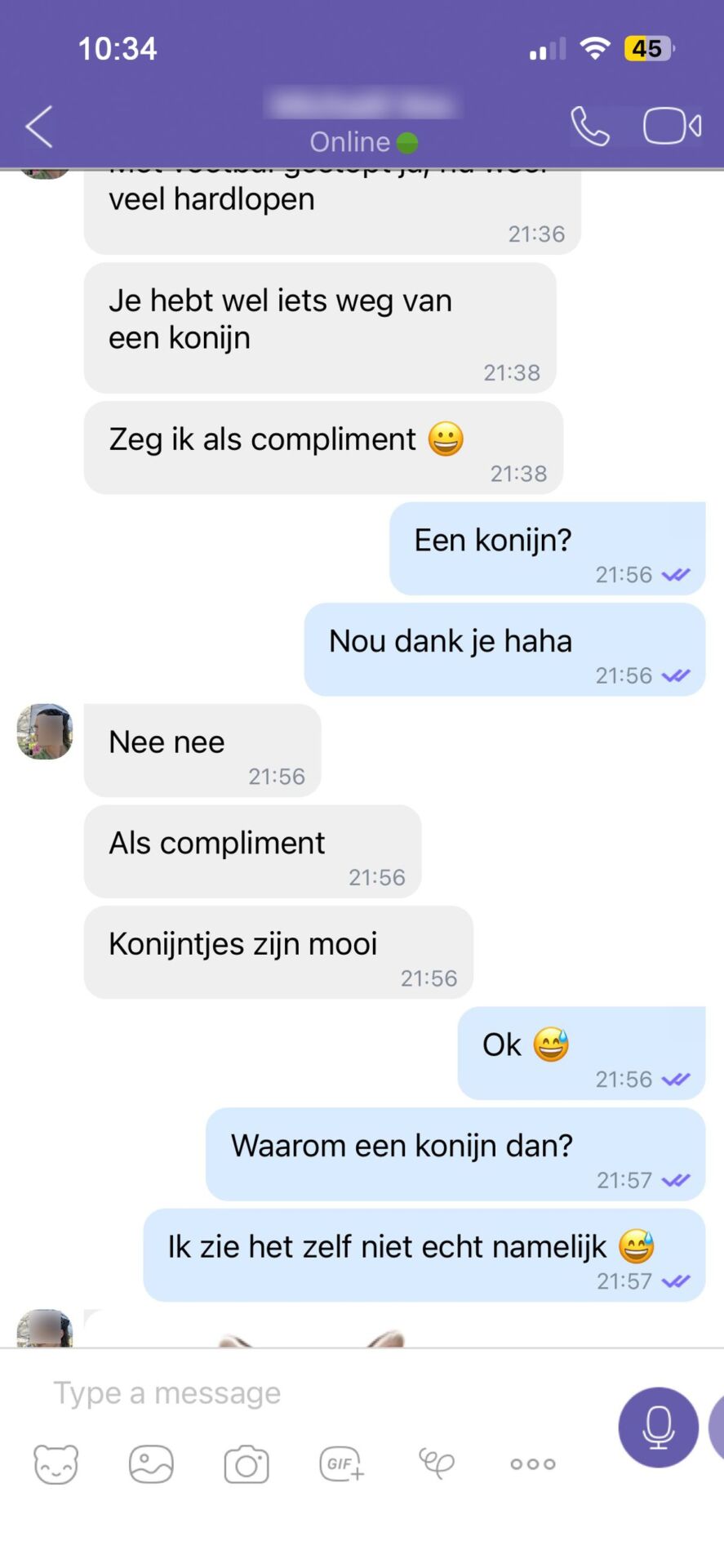Go back to the chat list
This screenshot has height=1568, width=724.
[39, 127]
